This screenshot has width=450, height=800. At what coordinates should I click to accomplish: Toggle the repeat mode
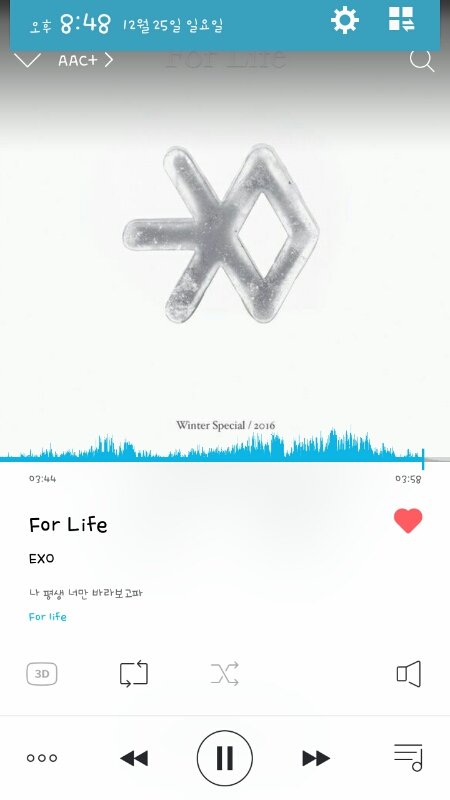point(134,674)
